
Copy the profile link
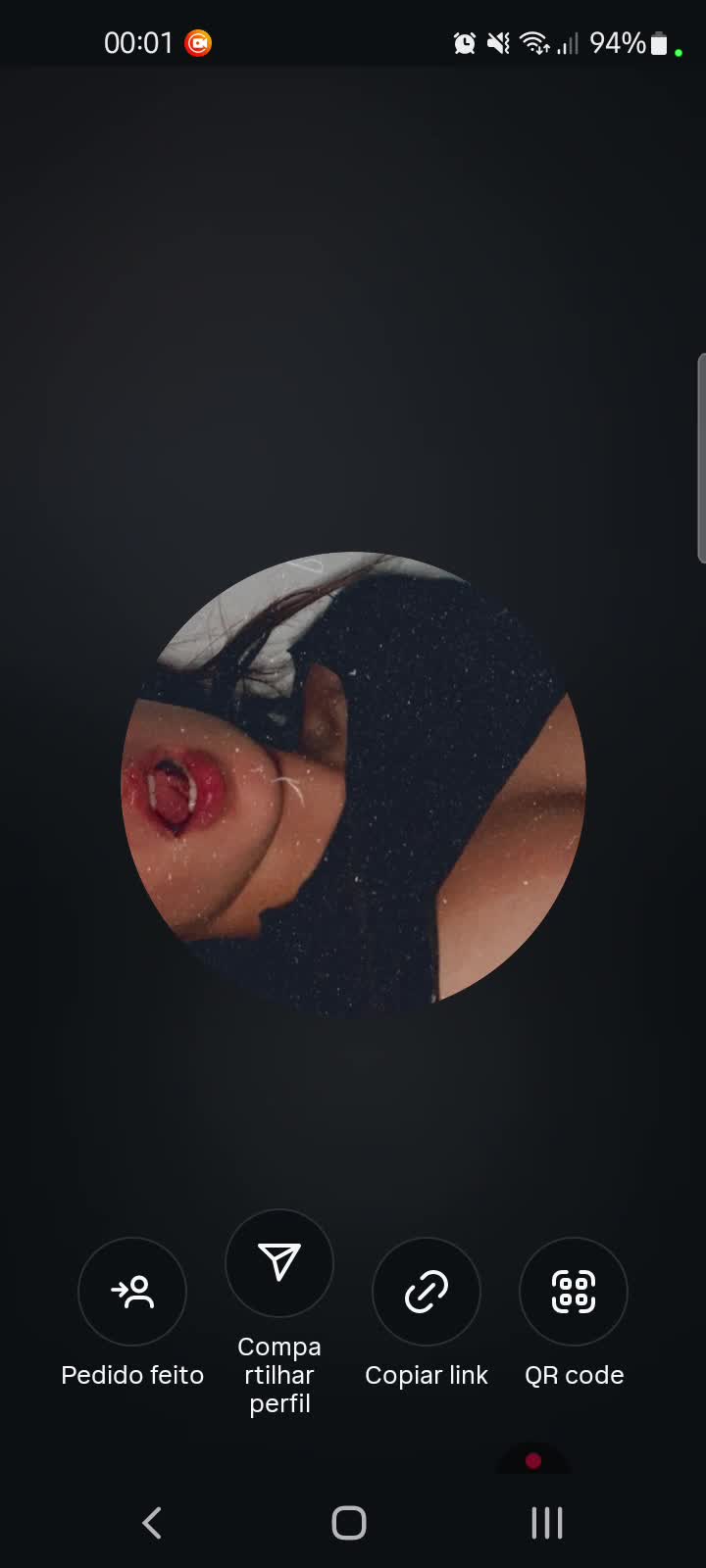click(427, 1292)
